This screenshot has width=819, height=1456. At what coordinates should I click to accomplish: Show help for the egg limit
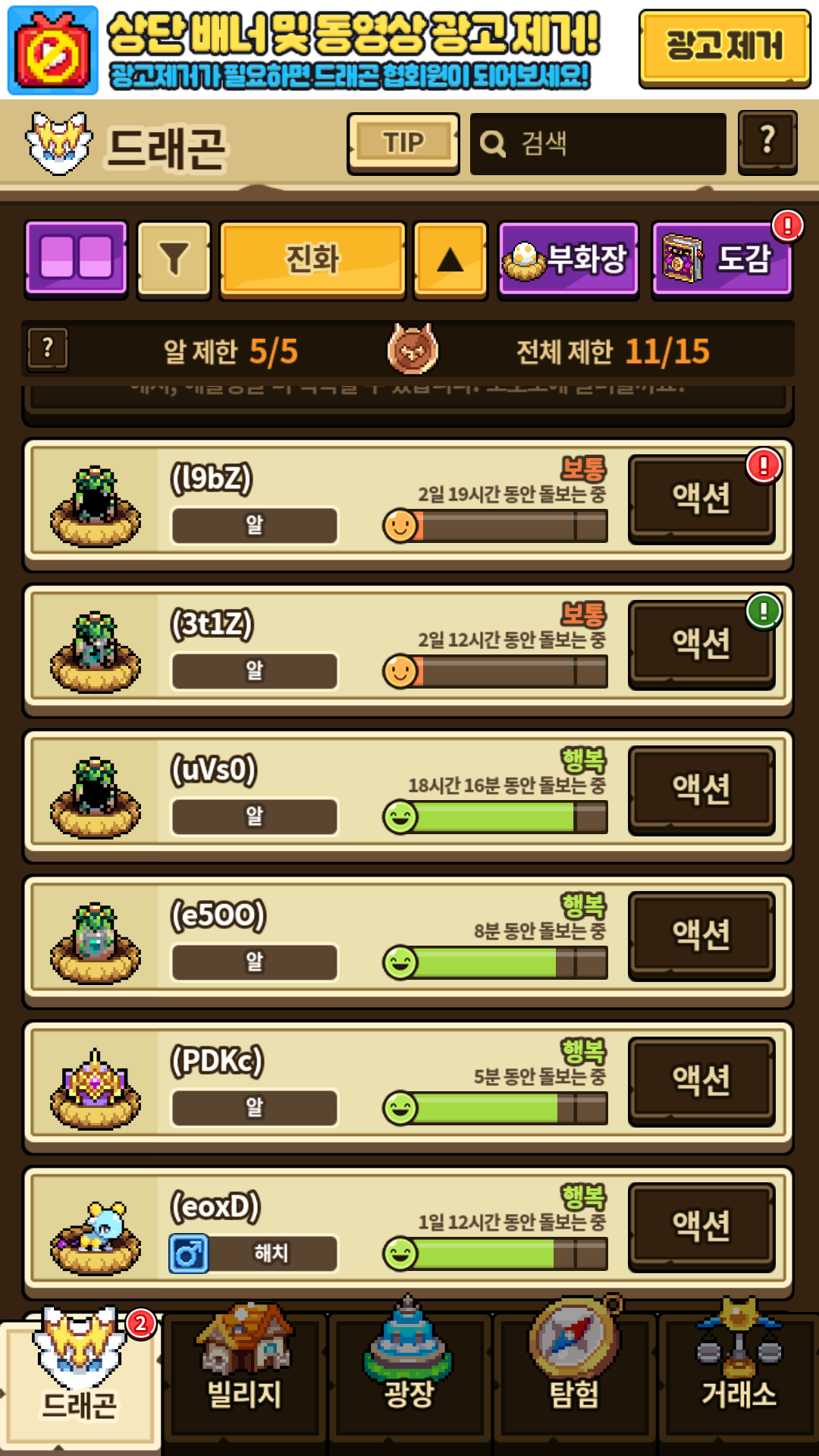point(48,349)
